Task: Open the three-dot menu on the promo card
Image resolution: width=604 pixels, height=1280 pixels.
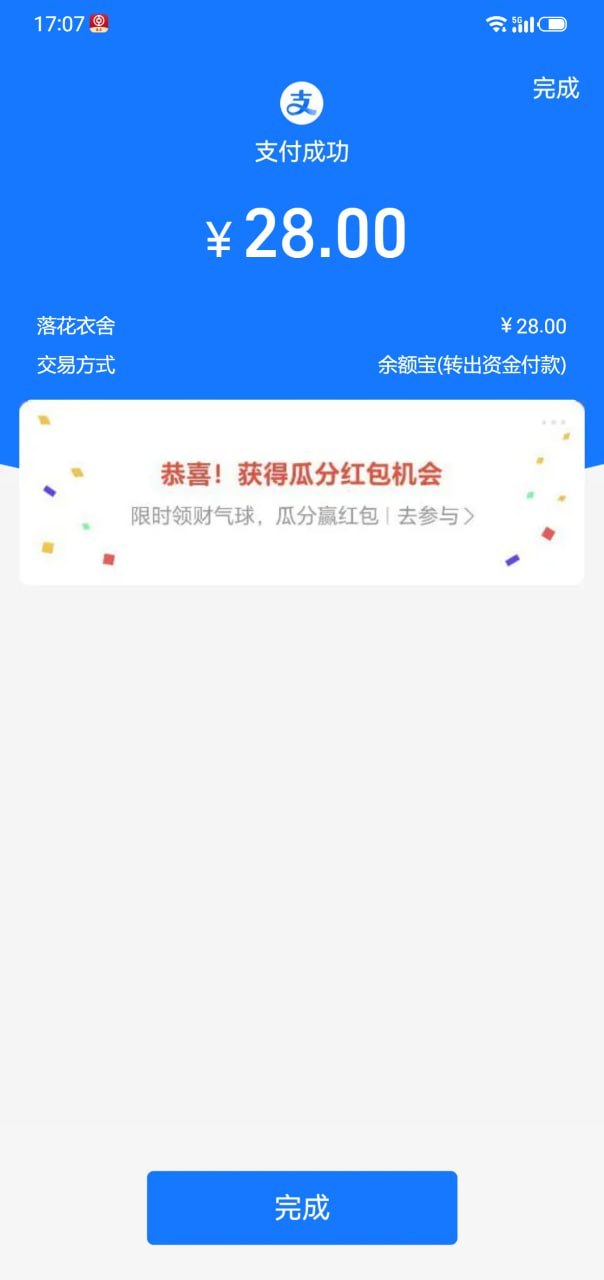Action: pyautogui.click(x=553, y=422)
